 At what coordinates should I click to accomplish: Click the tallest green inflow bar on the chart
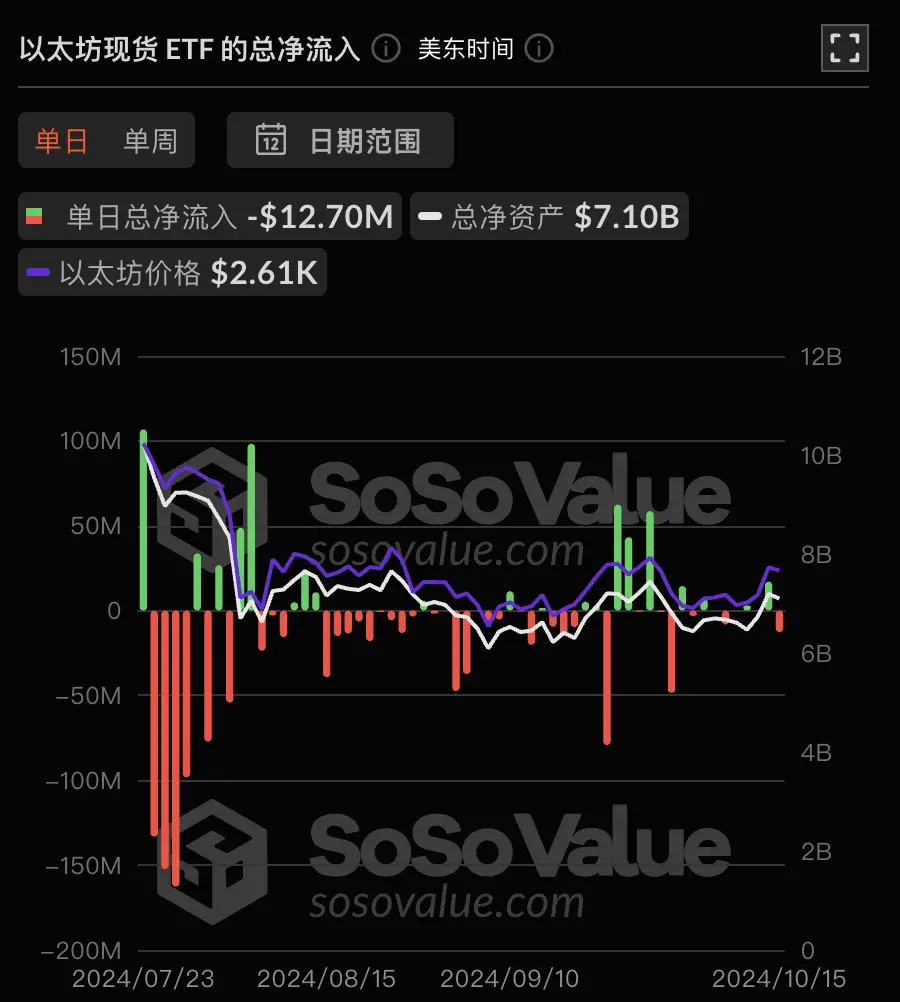(x=143, y=520)
